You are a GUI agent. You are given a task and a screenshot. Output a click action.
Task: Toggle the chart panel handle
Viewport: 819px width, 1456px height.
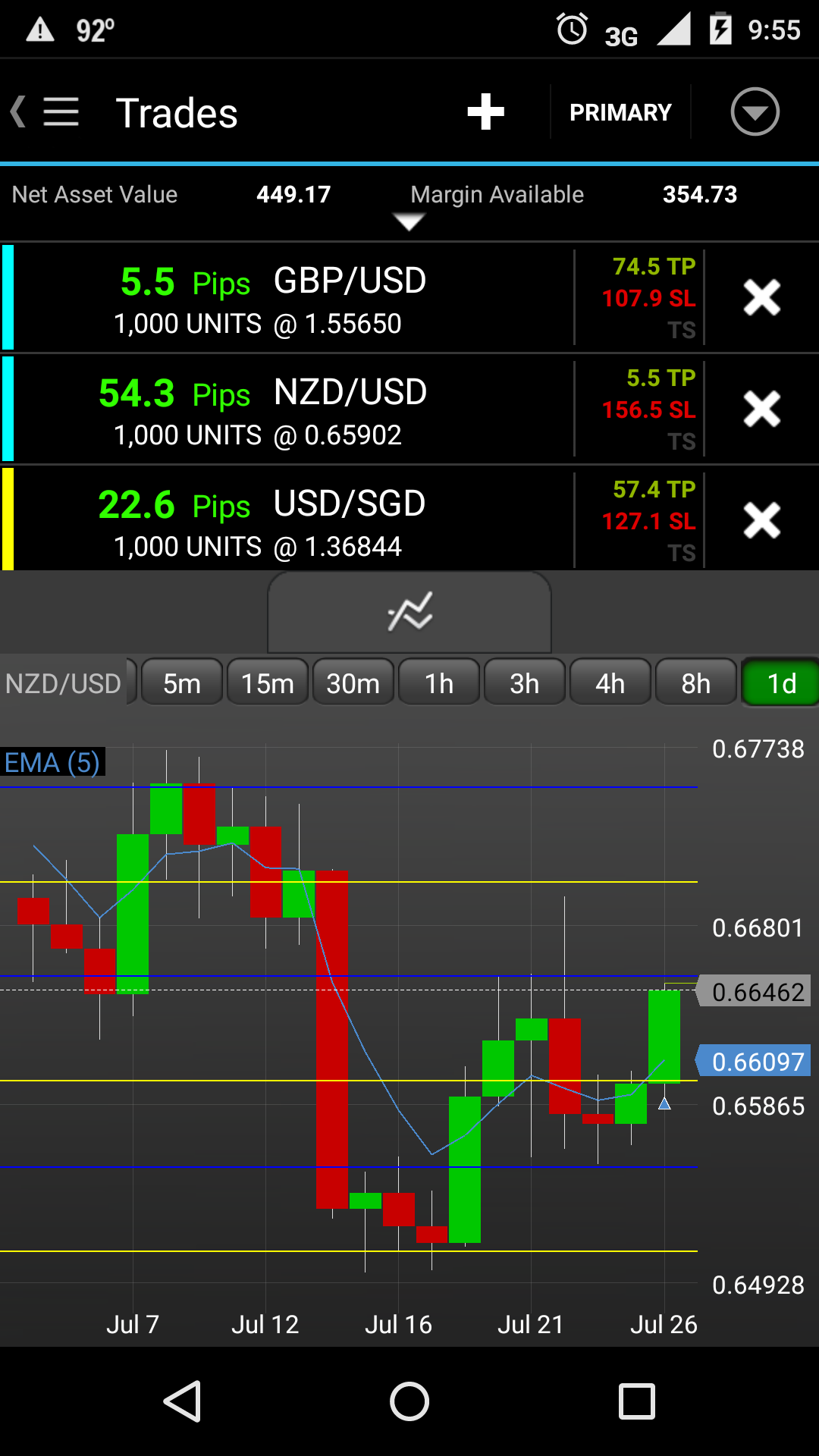[x=409, y=611]
